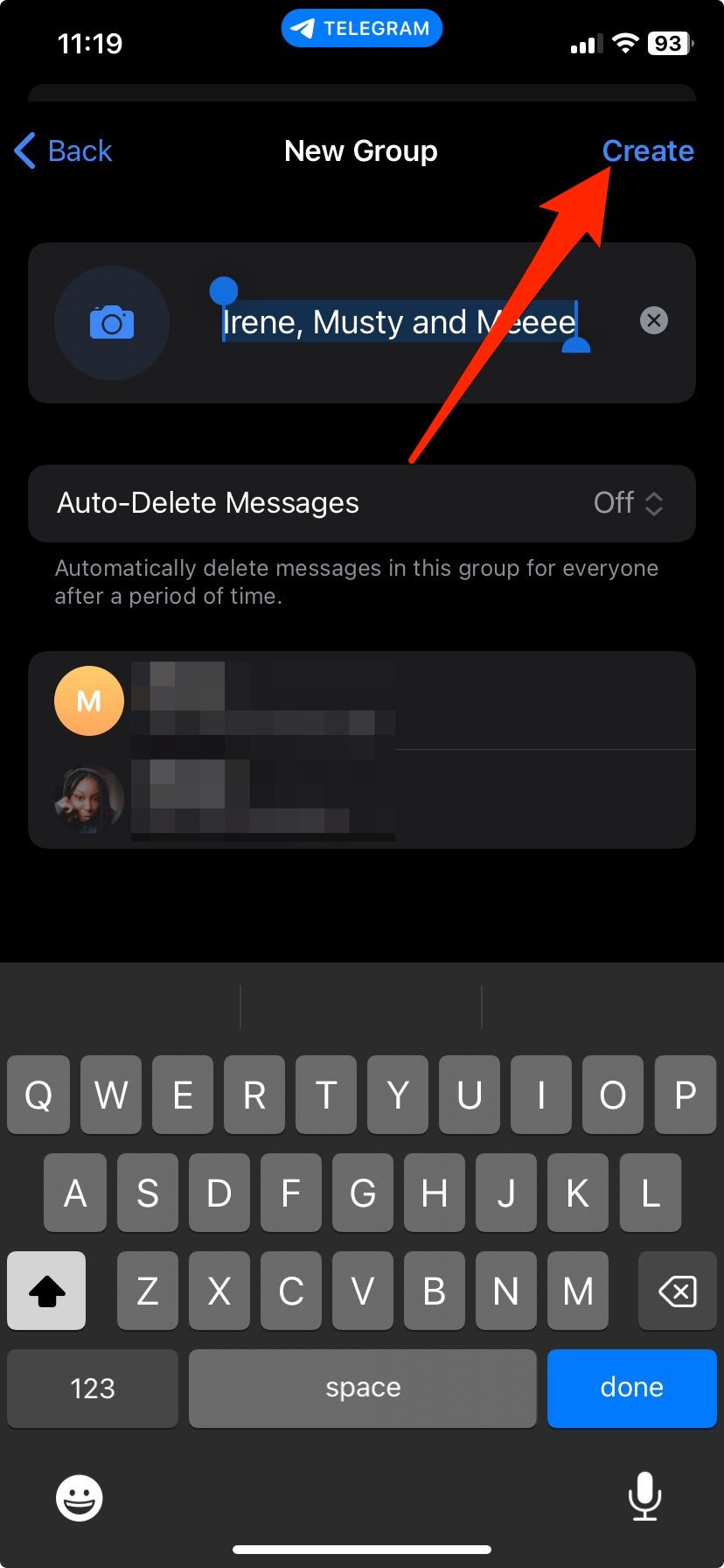
Task: Tap the orange M avatar in the members list
Action: 88,700
